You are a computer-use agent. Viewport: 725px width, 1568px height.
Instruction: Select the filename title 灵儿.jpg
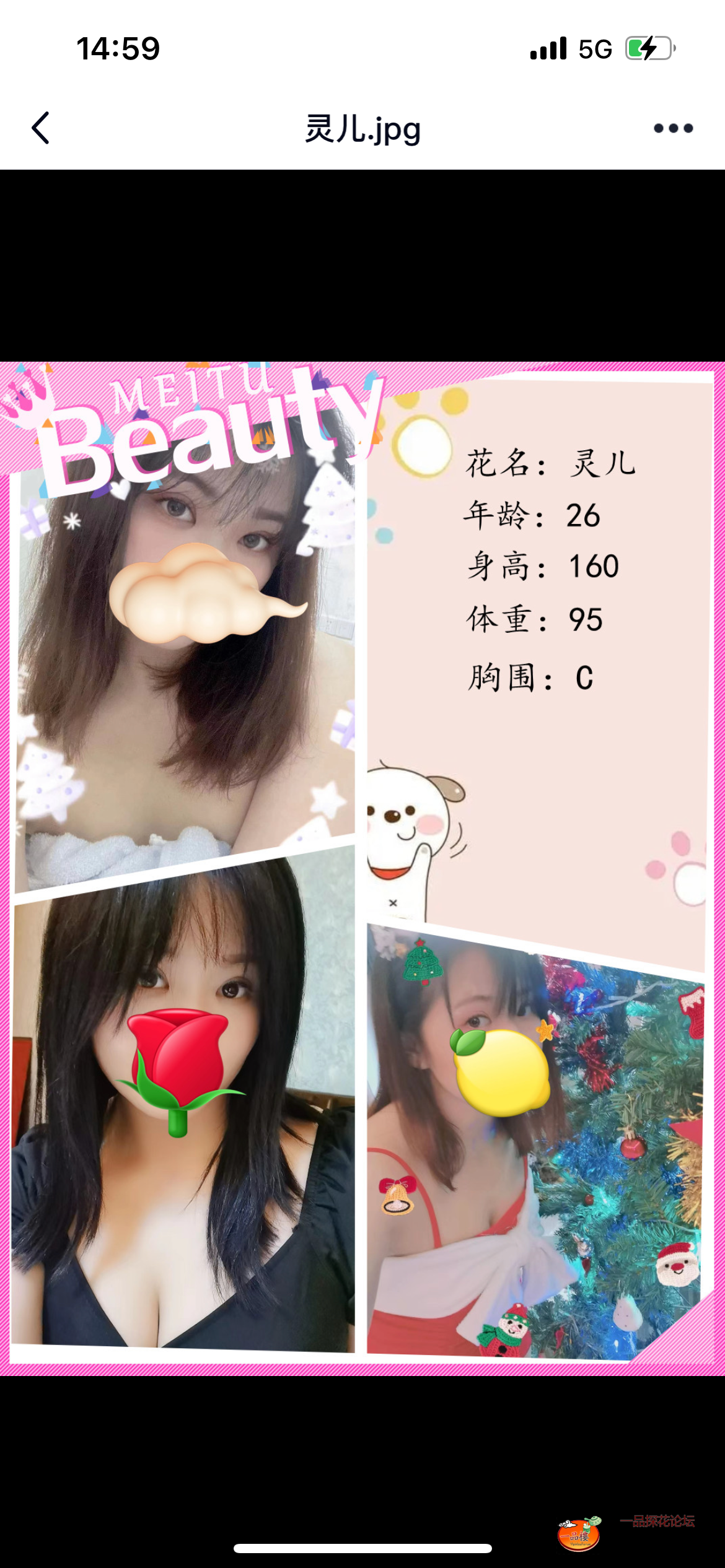click(362, 129)
